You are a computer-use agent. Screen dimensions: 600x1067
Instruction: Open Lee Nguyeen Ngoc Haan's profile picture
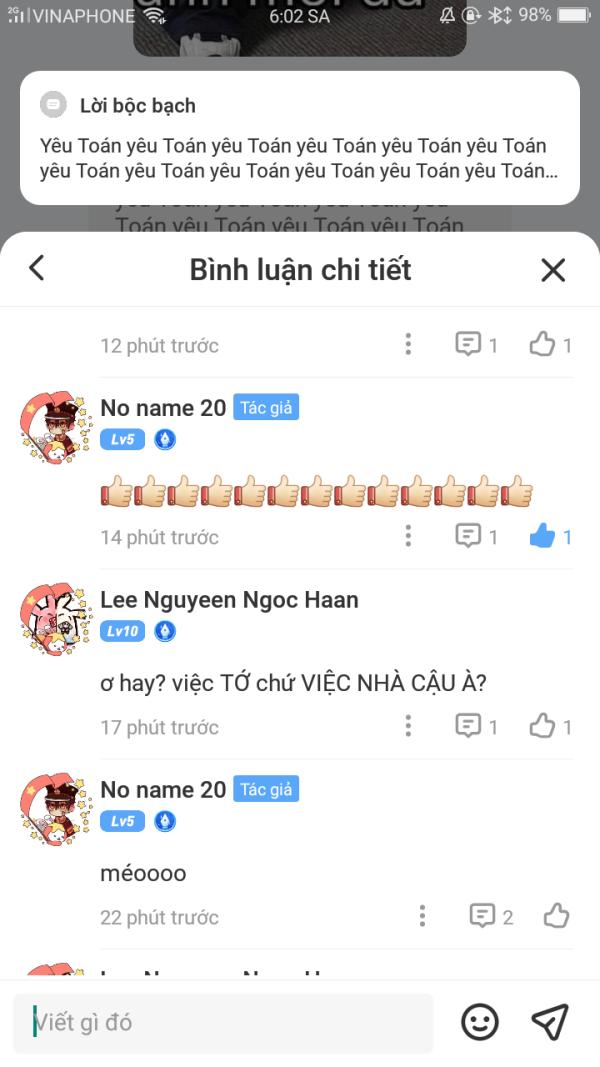[x=54, y=618]
